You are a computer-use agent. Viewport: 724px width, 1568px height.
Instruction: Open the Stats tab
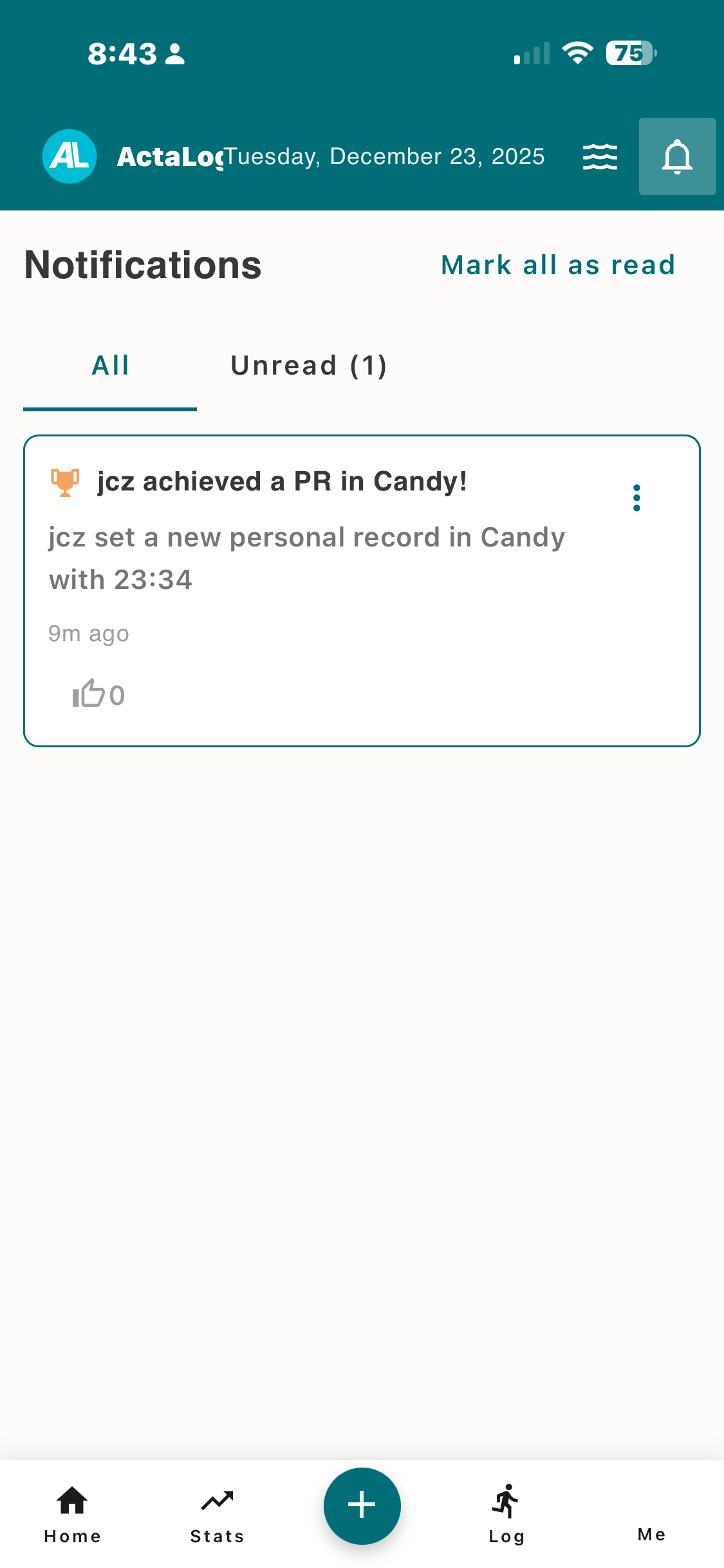(x=217, y=1513)
